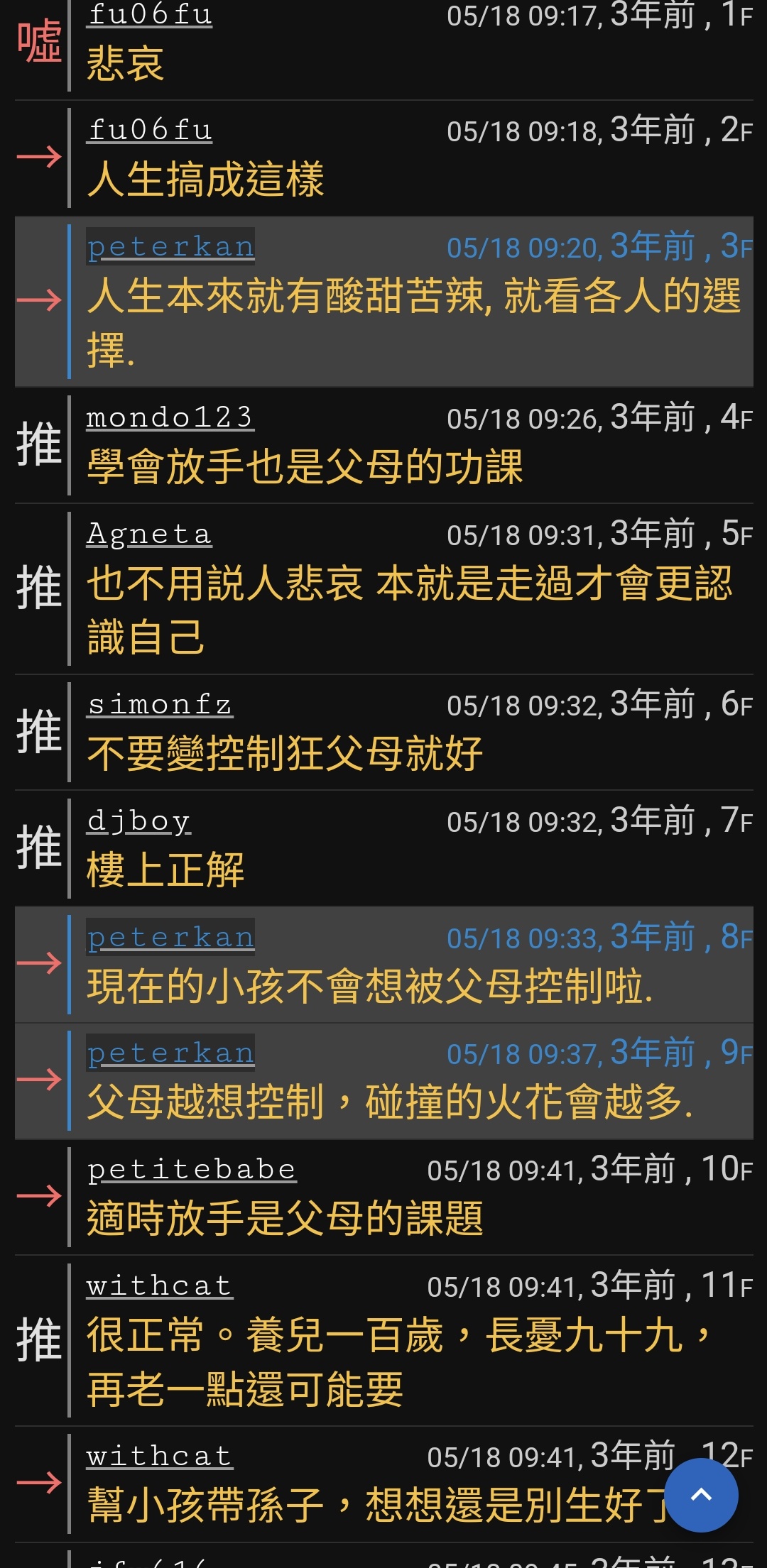The height and width of the screenshot is (1568, 767).
Task: Open the Agneta username link
Action: (149, 534)
